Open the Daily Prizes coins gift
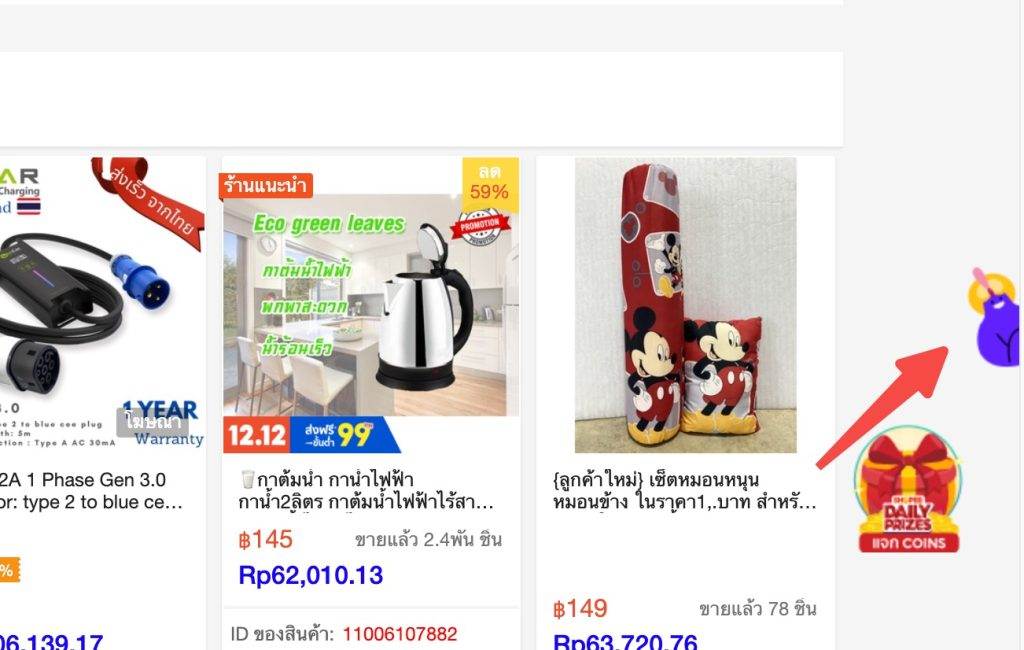 click(908, 493)
